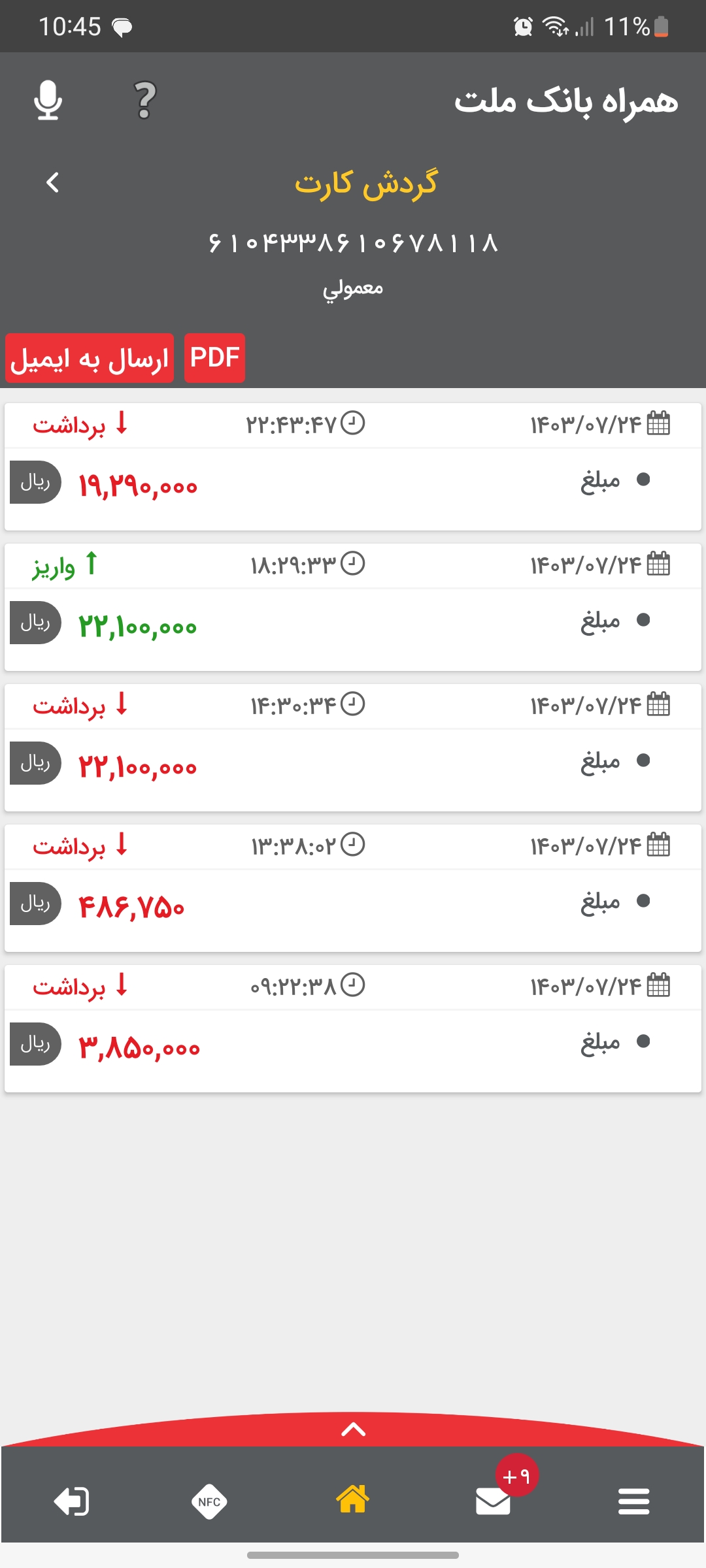Expand the red bottom panel arrow

click(x=353, y=1430)
